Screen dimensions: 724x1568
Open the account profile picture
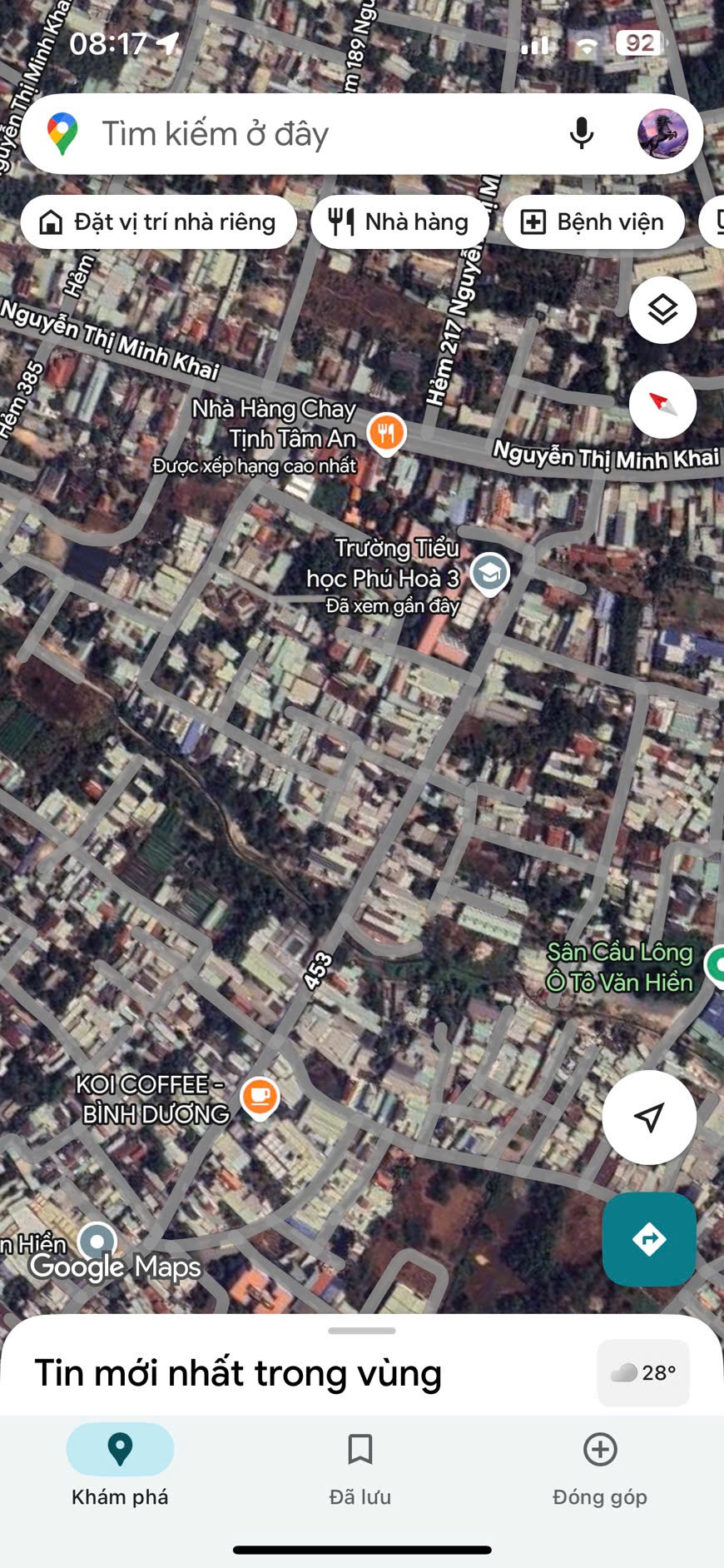[662, 133]
